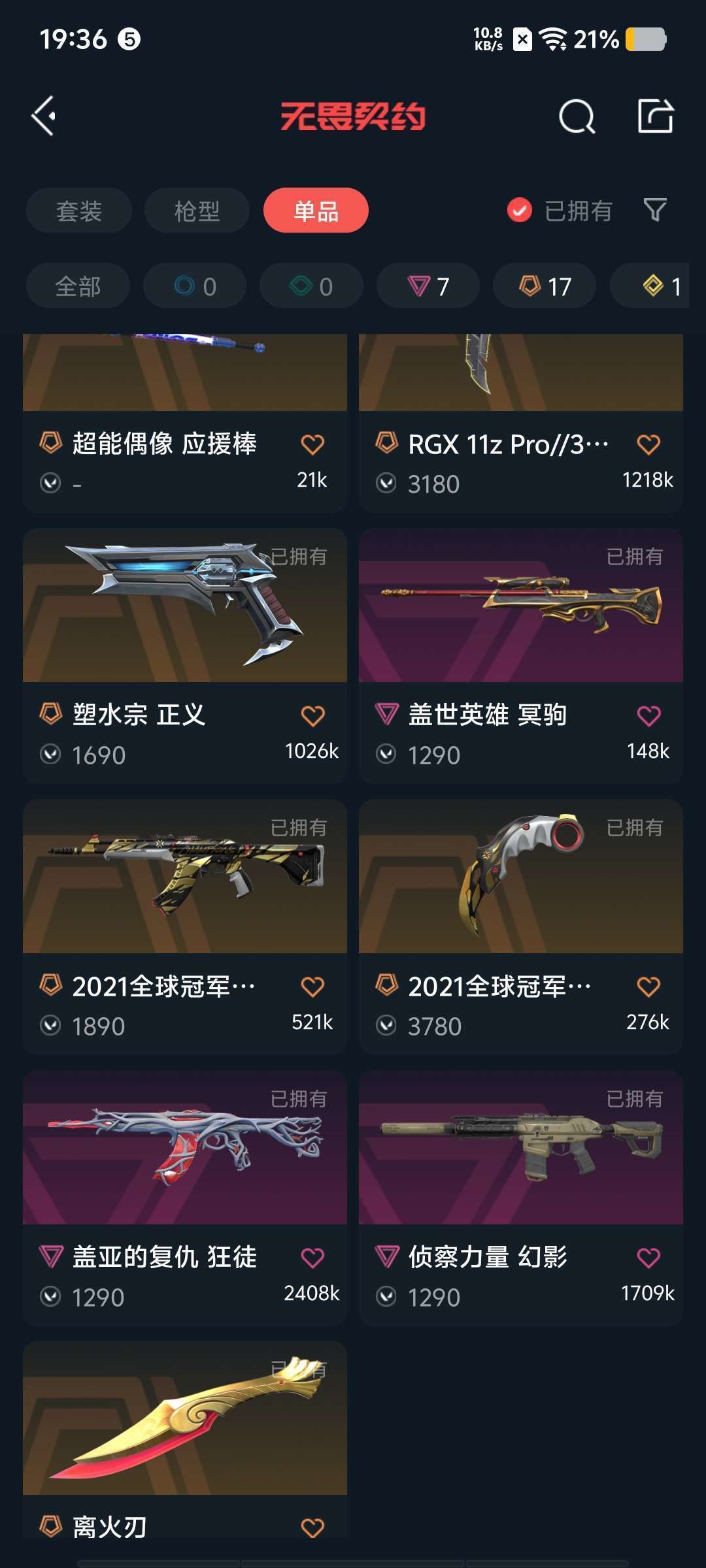Select the pink tier currency filter showing 7
This screenshot has width=706, height=1568.
[428, 286]
